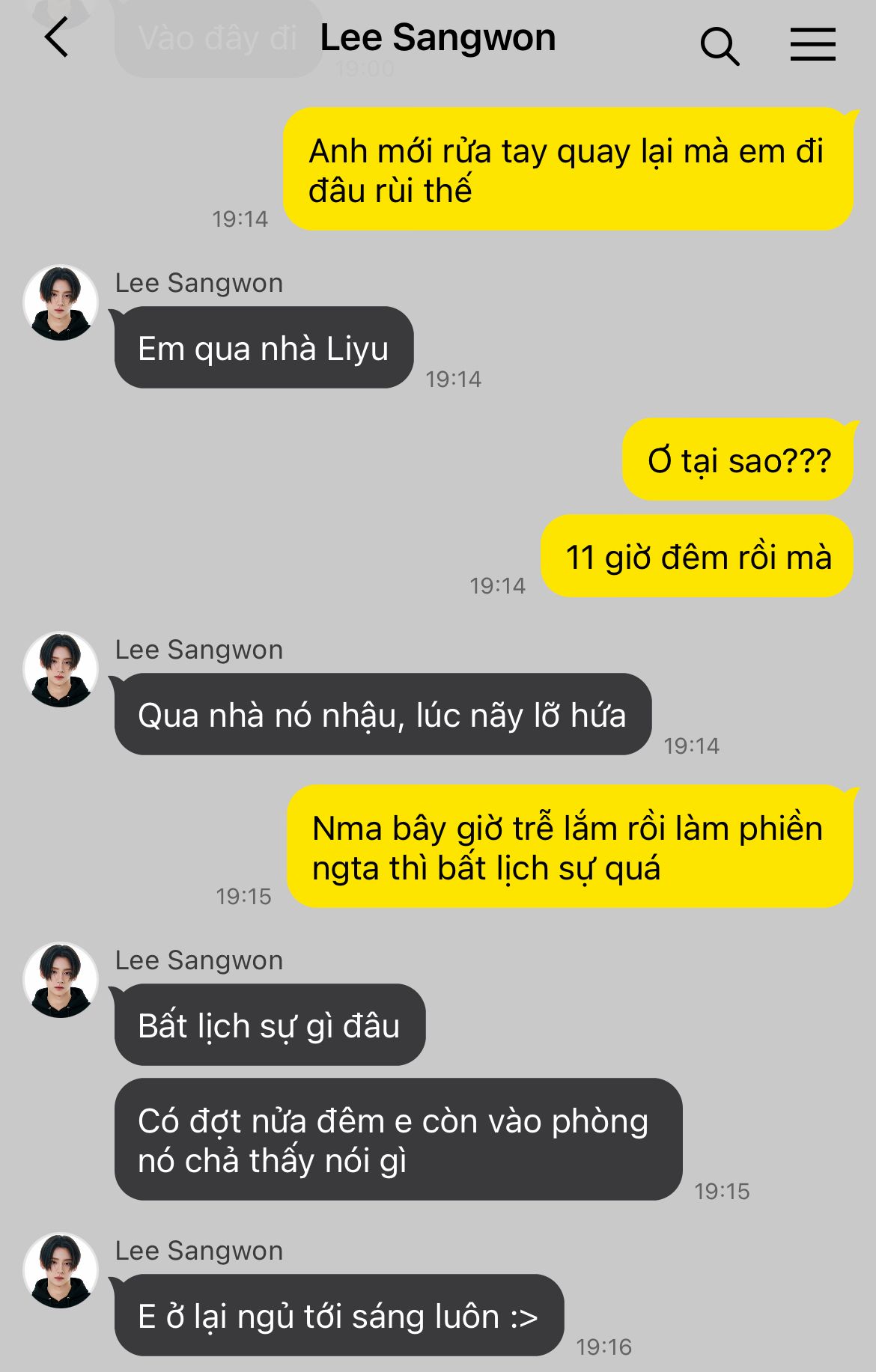Screen dimensions: 876x1372
Task: Open Lee Sangwon's avatar beside 'Em qua nhà Liyu'
Action: (61, 303)
